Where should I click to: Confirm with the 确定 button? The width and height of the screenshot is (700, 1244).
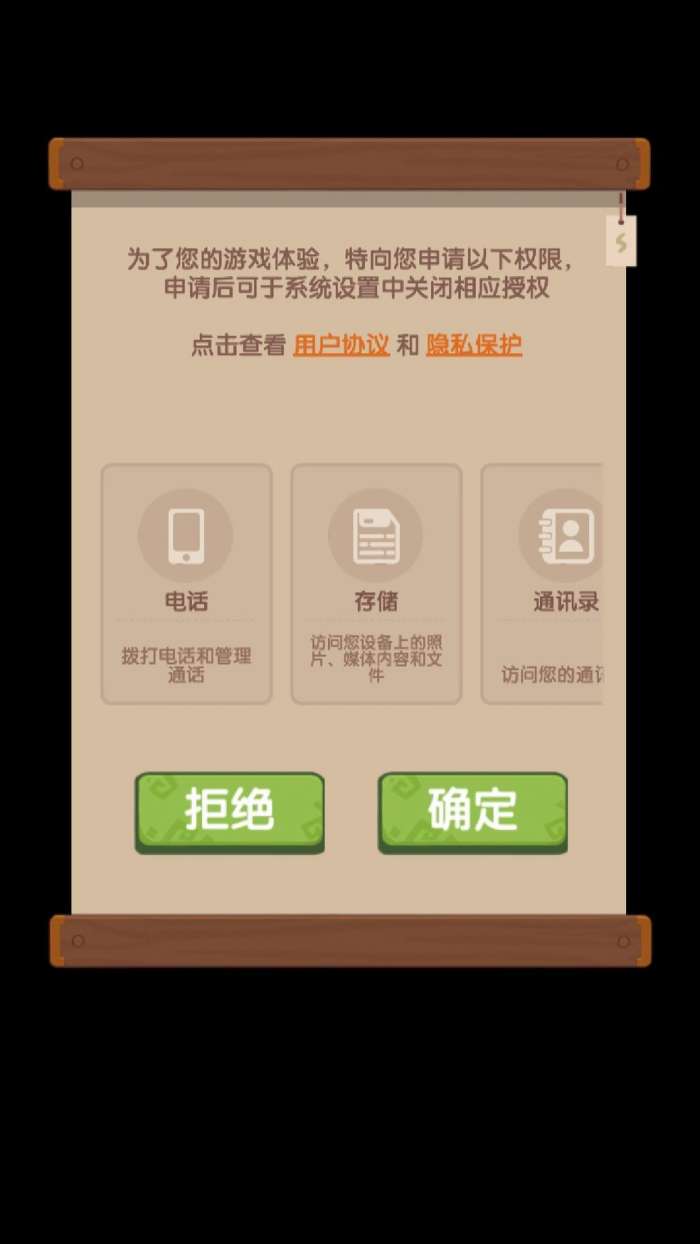coord(472,812)
